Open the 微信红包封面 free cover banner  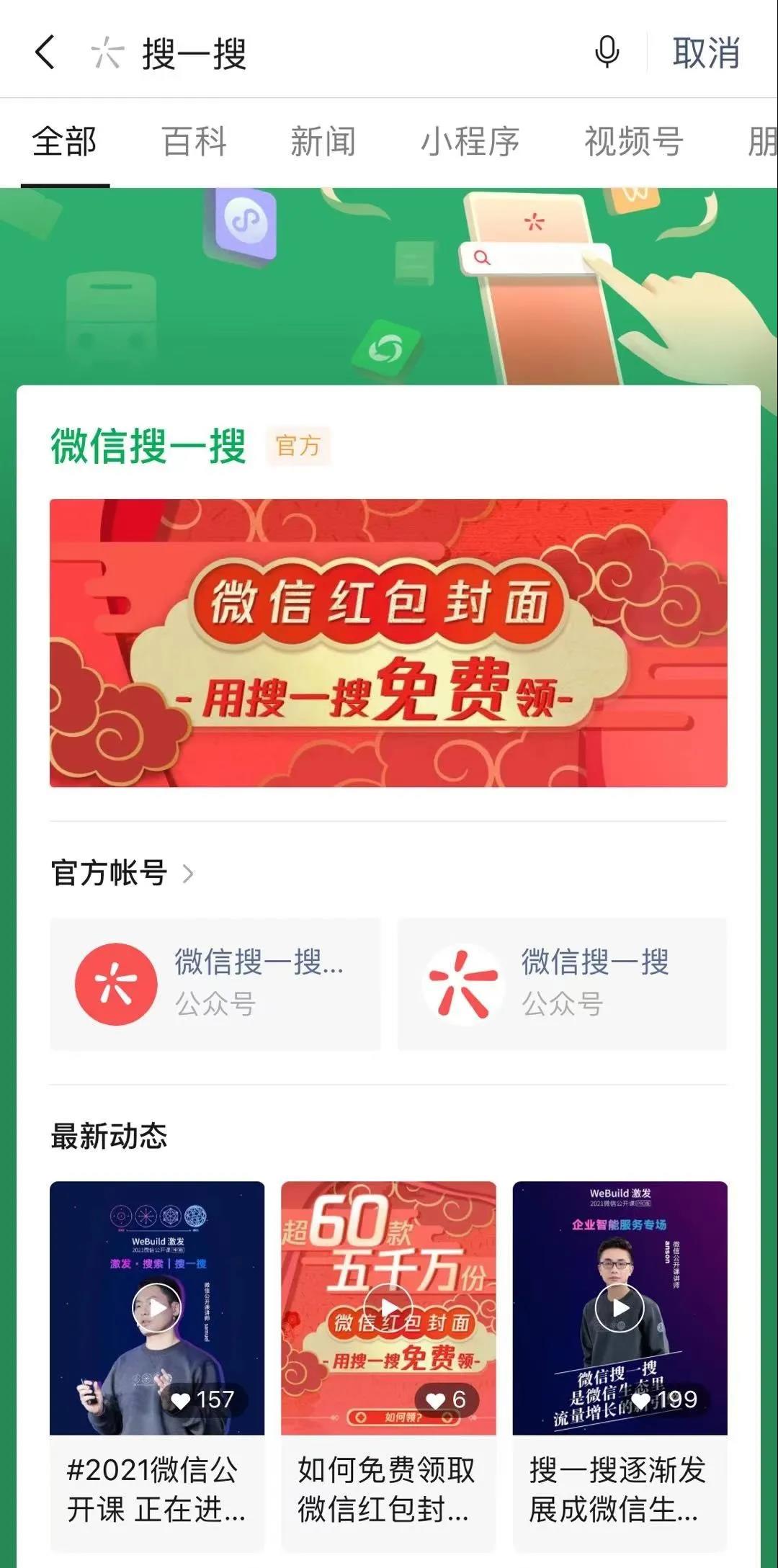[x=388, y=642]
